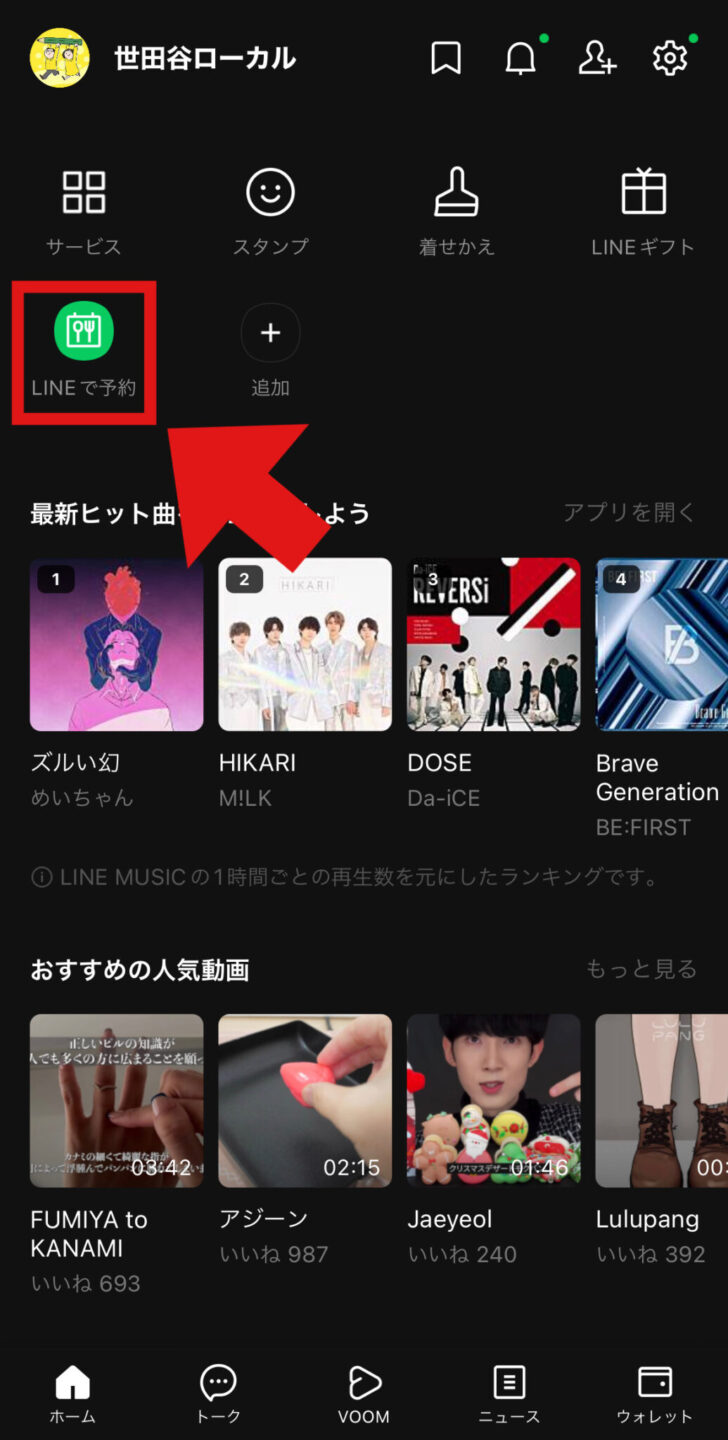Watch the アジーン video
Image resolution: width=728 pixels, height=1440 pixels.
point(305,1101)
